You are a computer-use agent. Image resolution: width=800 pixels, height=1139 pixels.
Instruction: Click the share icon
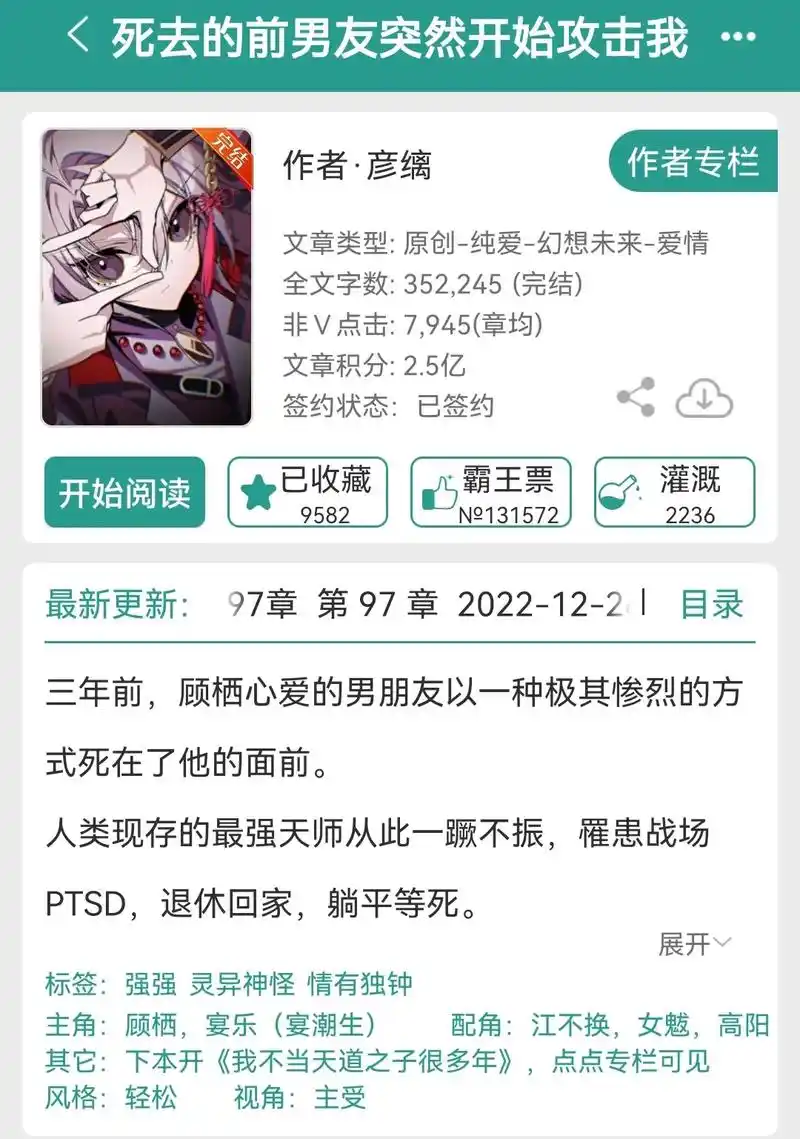[637, 398]
